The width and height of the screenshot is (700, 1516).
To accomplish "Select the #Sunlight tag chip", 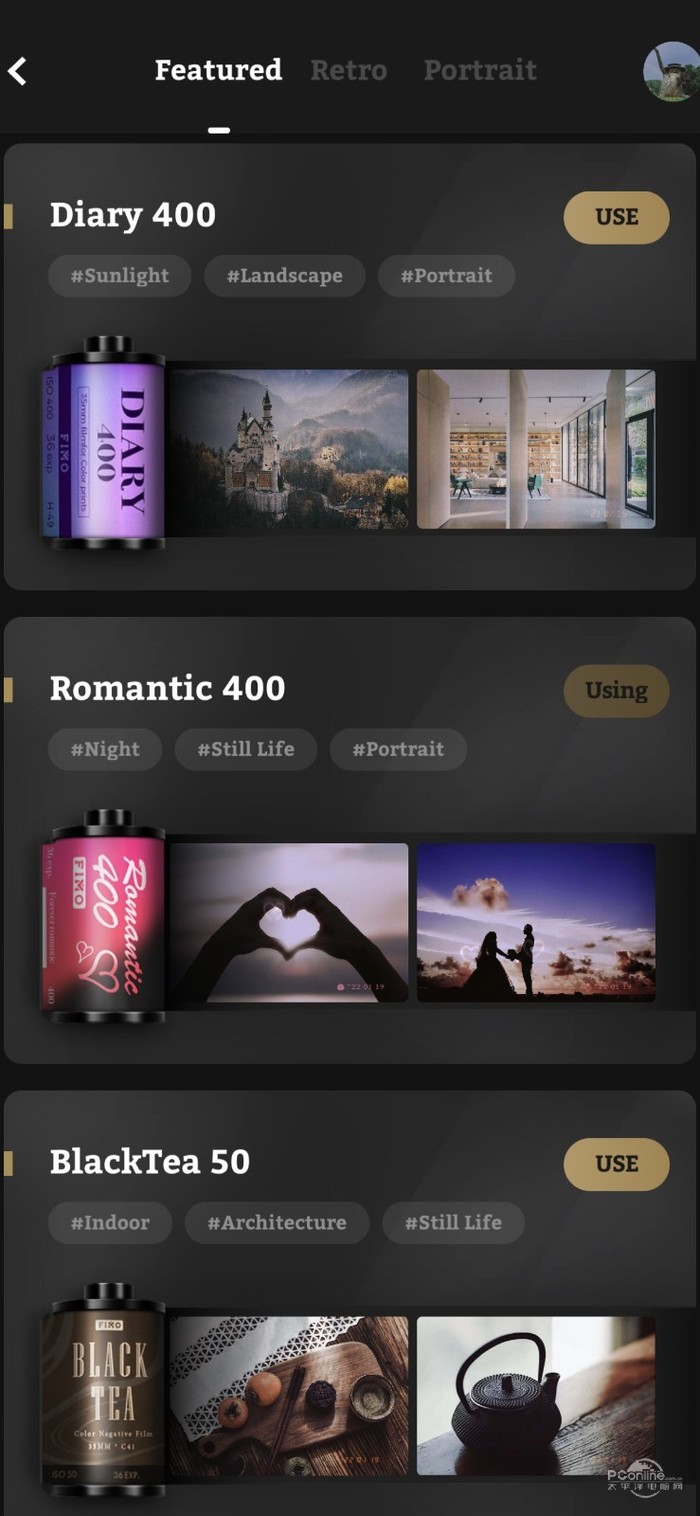I will (x=120, y=276).
